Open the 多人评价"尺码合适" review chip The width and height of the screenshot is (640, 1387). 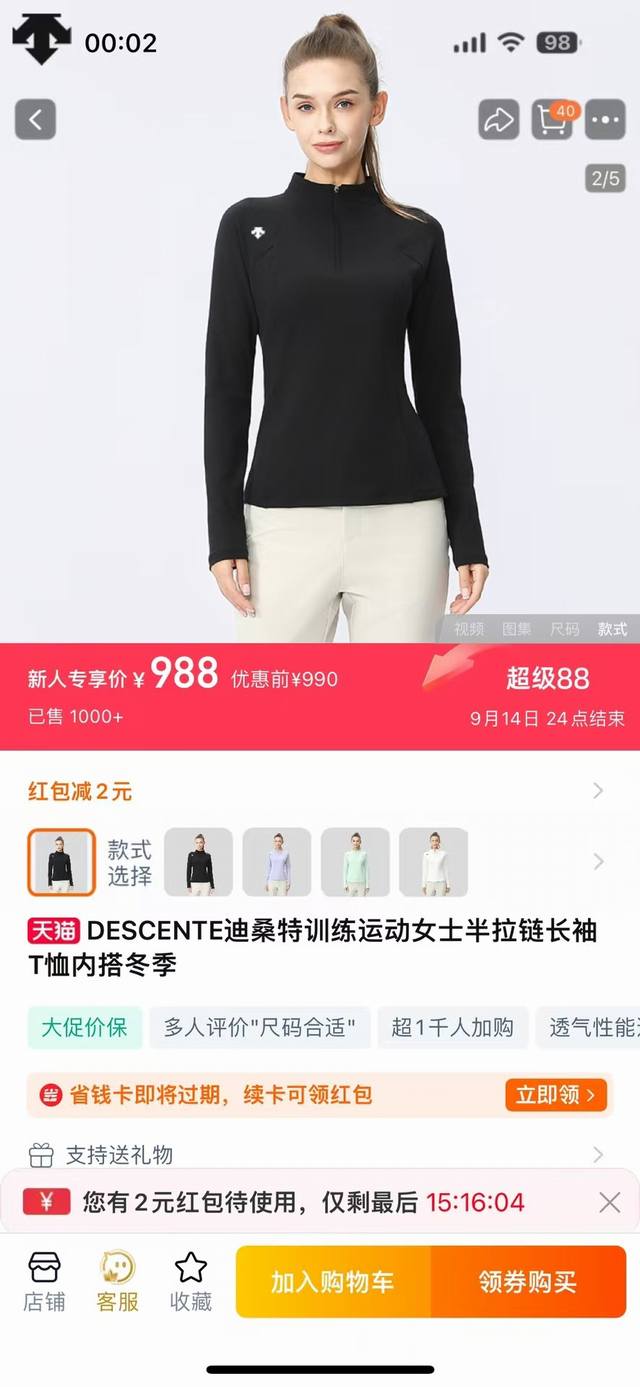pos(260,1027)
